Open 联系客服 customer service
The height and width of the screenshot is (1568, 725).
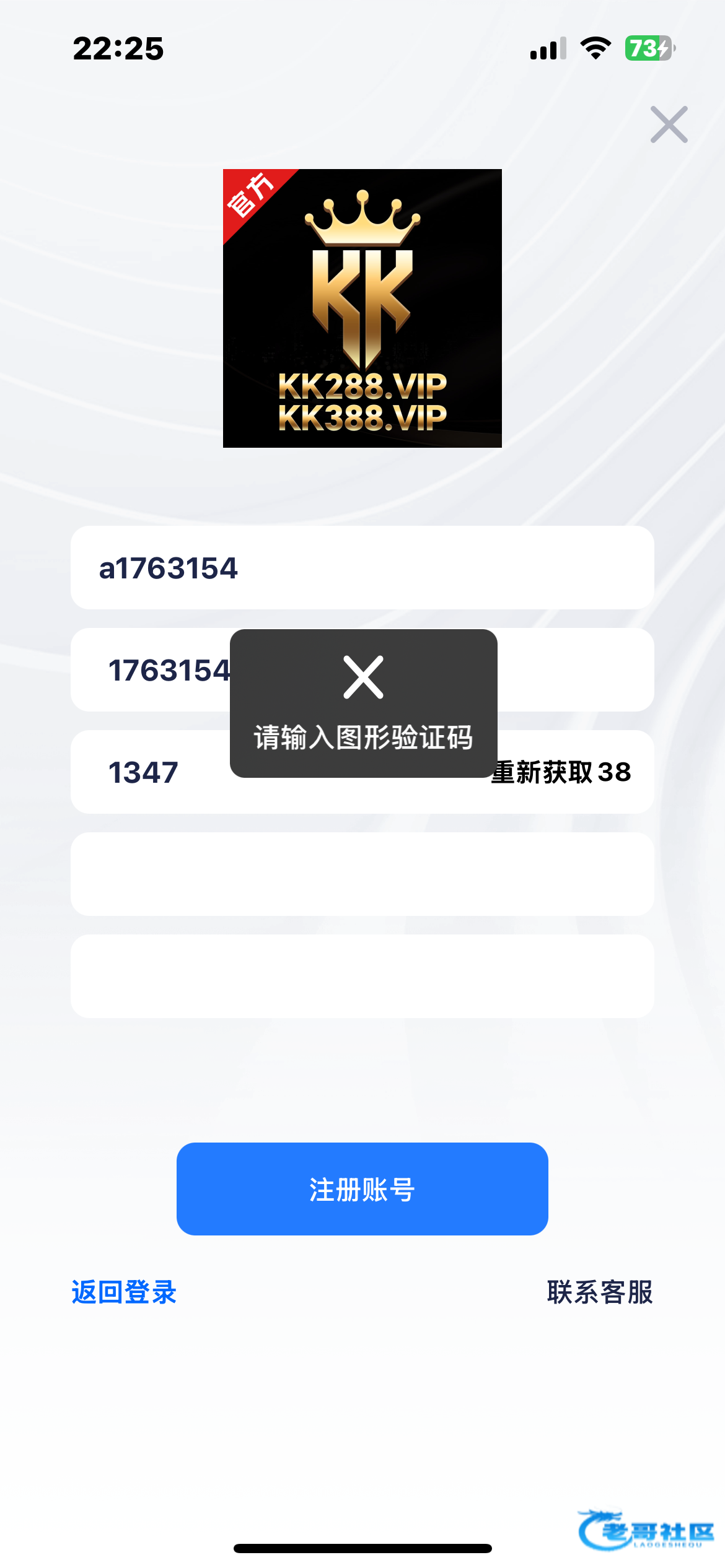coord(599,1292)
